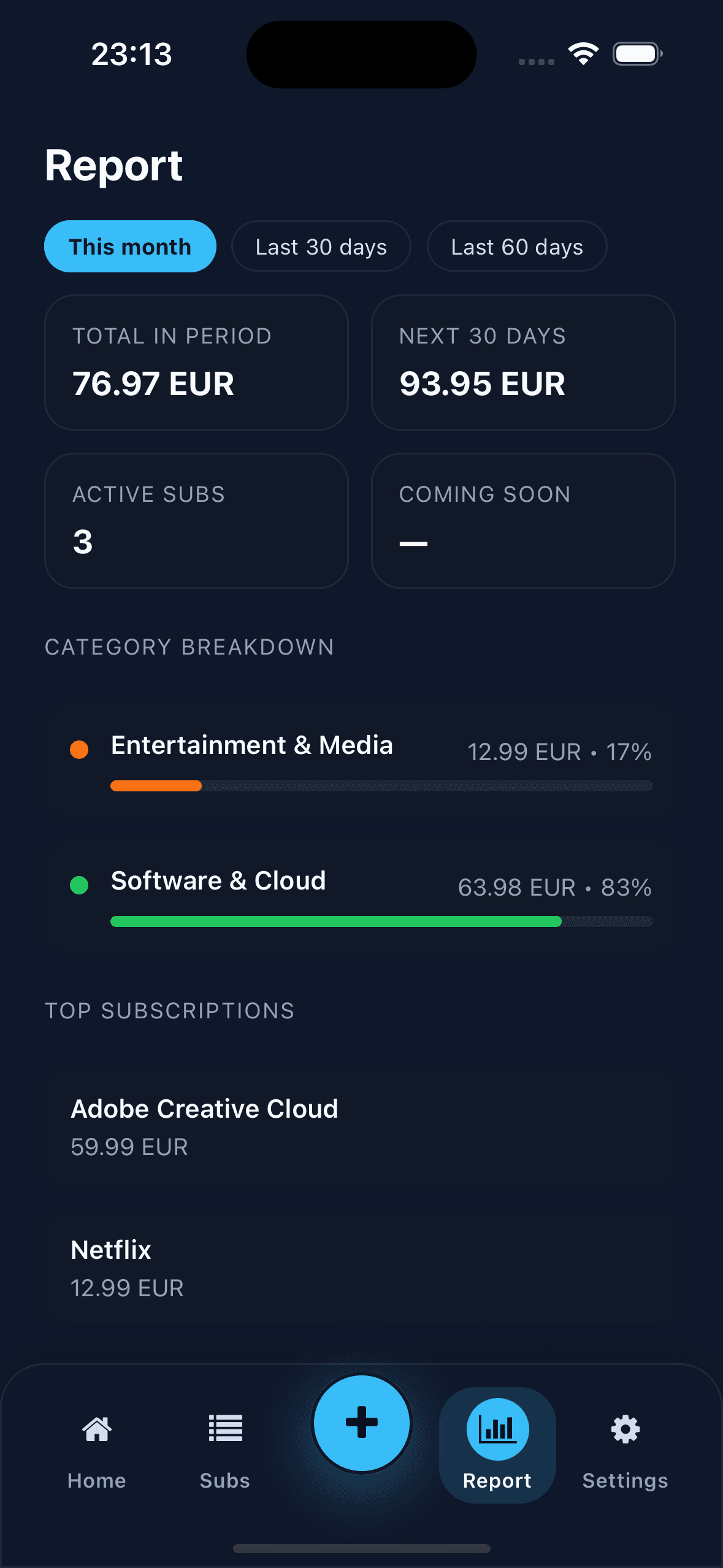Screen dimensions: 723x1568
Task: Tap the Software & Cloud progress bar
Action: [382, 921]
